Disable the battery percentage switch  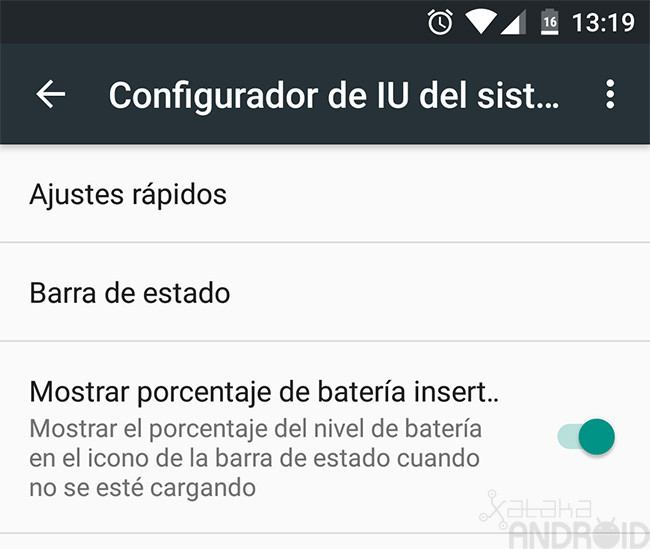[586, 437]
